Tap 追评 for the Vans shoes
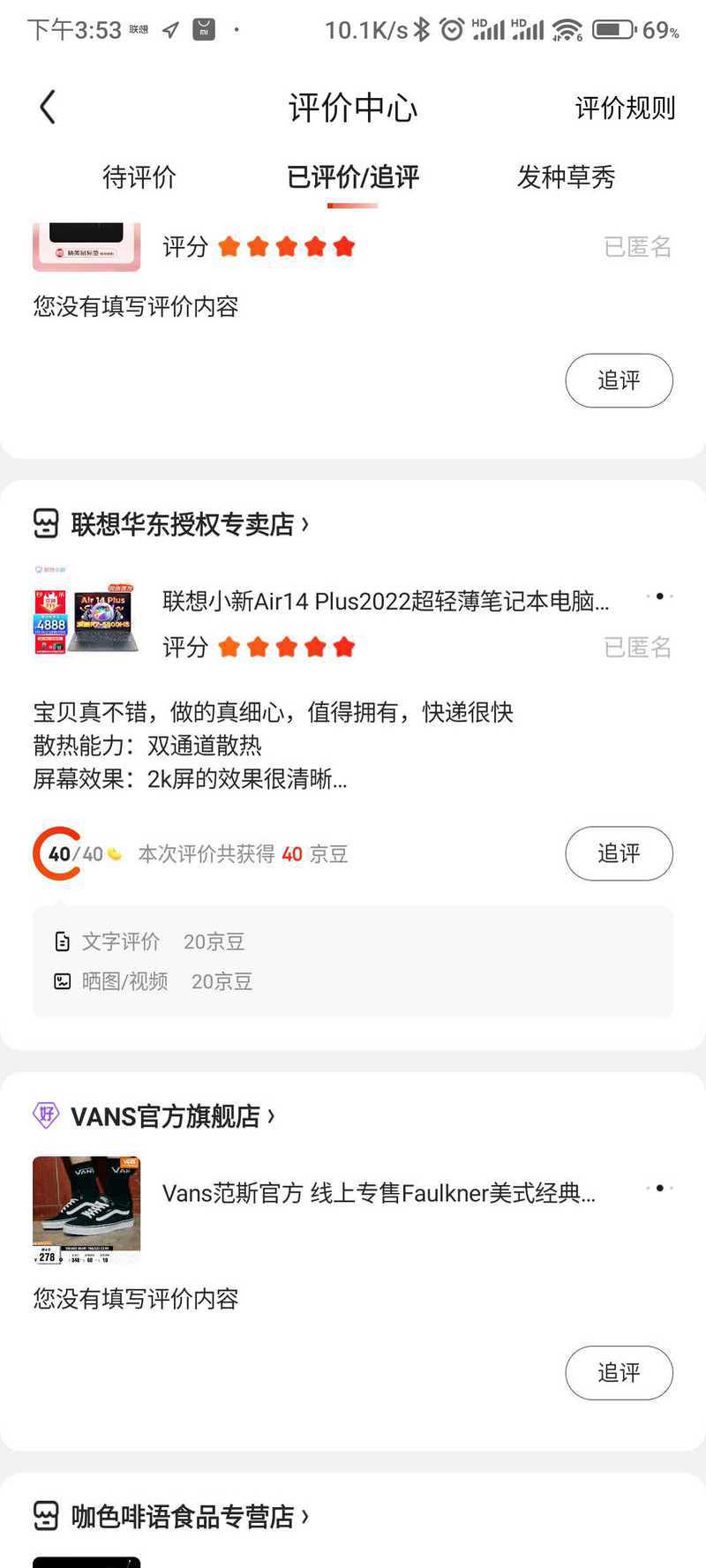Screen dimensions: 706x1568 pyautogui.click(x=619, y=1373)
